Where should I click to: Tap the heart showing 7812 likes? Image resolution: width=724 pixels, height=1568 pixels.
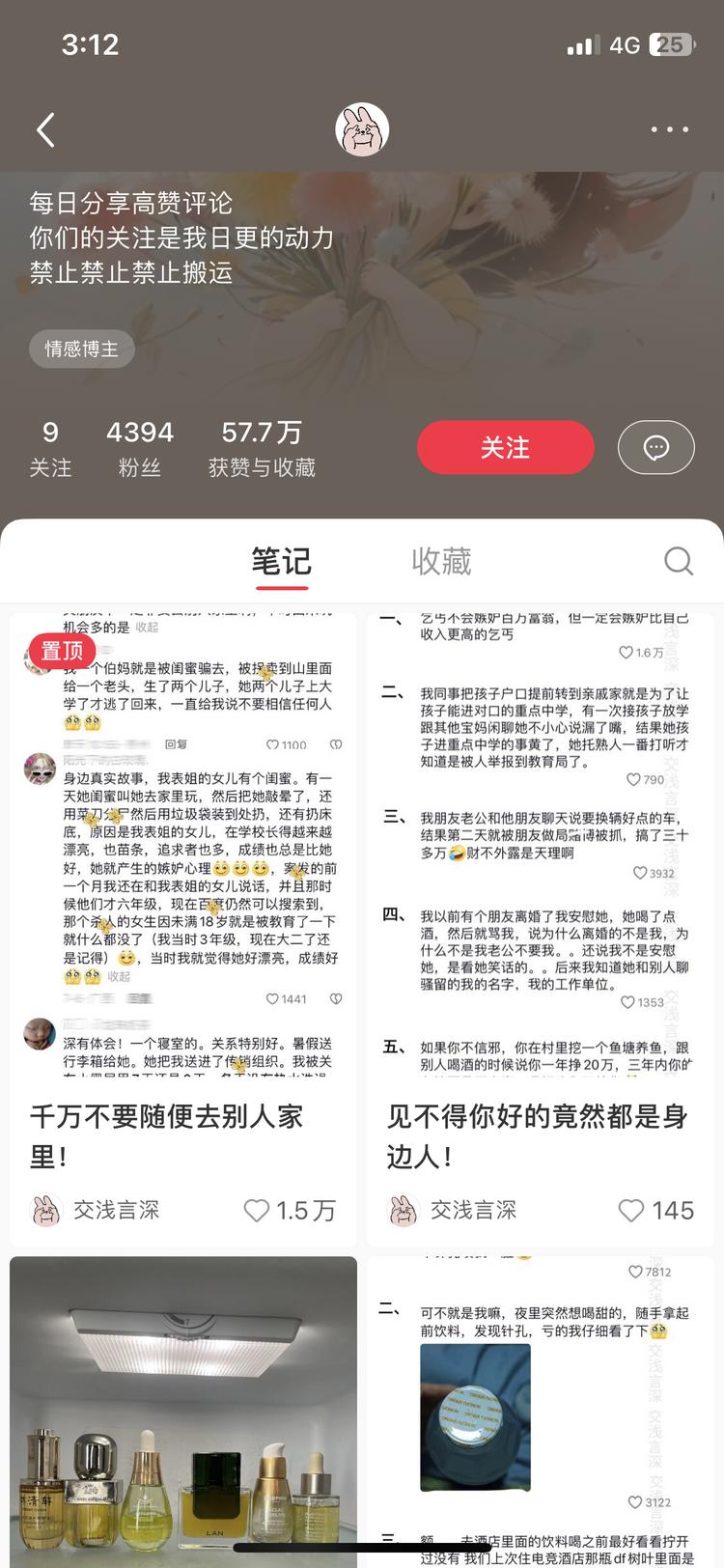tap(635, 1273)
